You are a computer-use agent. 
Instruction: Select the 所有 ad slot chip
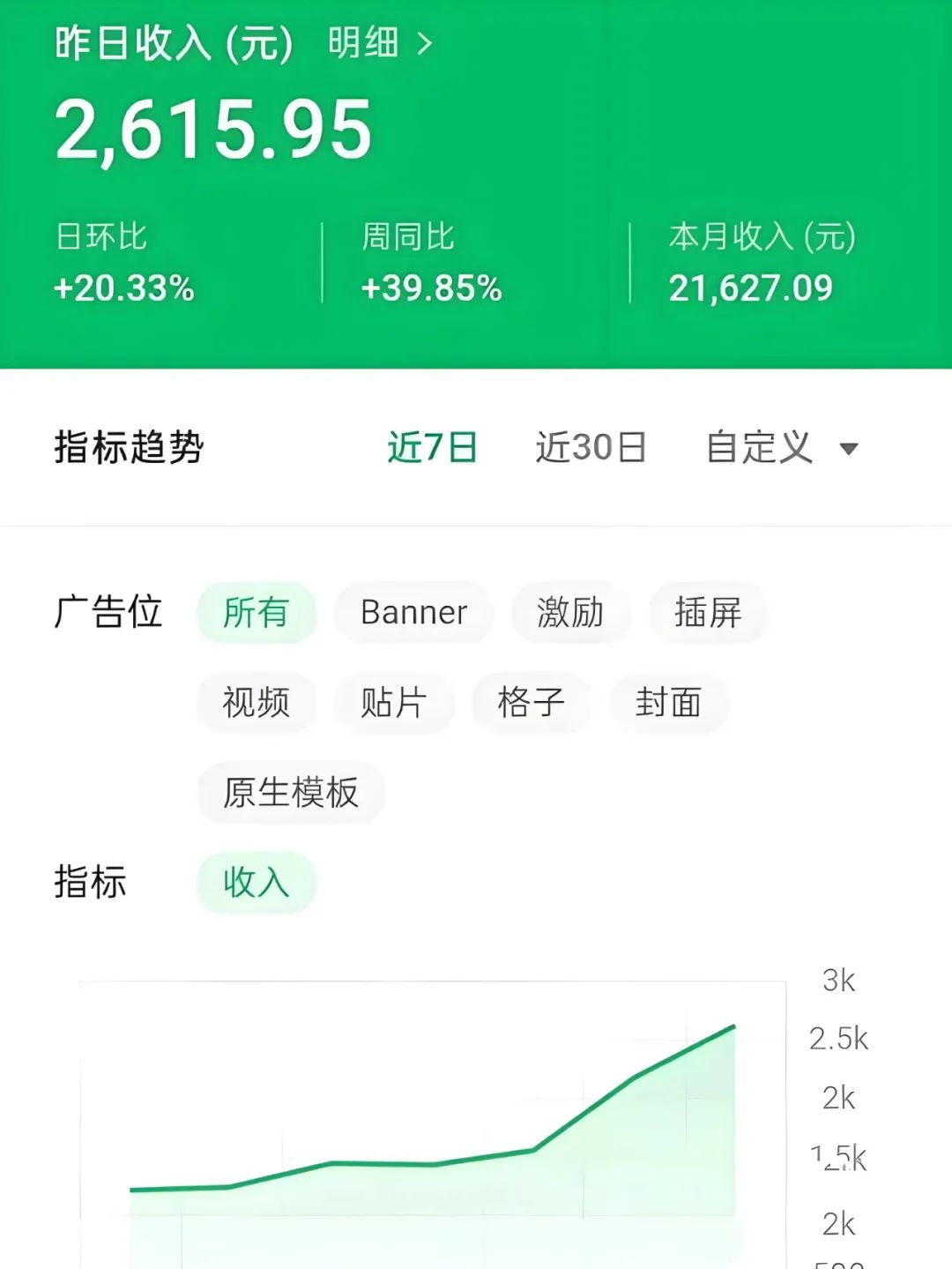click(x=256, y=612)
